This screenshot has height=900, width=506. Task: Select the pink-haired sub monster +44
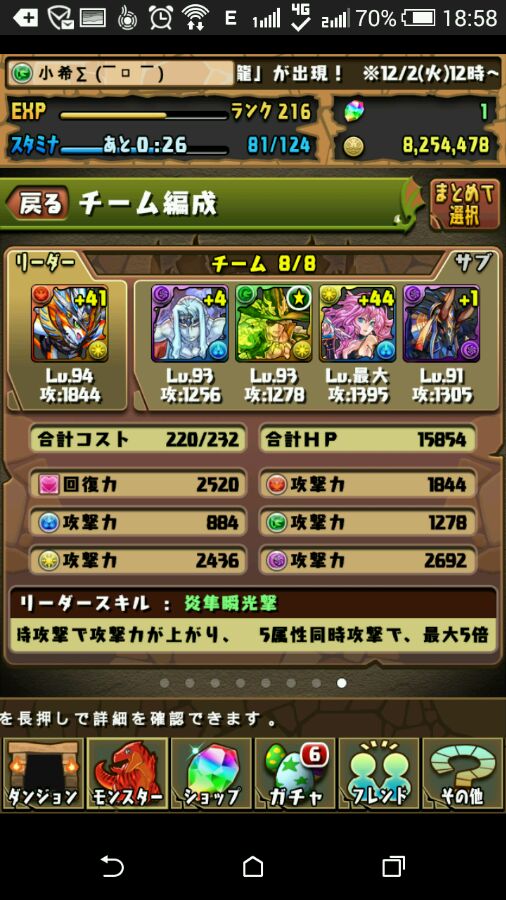[x=357, y=324]
